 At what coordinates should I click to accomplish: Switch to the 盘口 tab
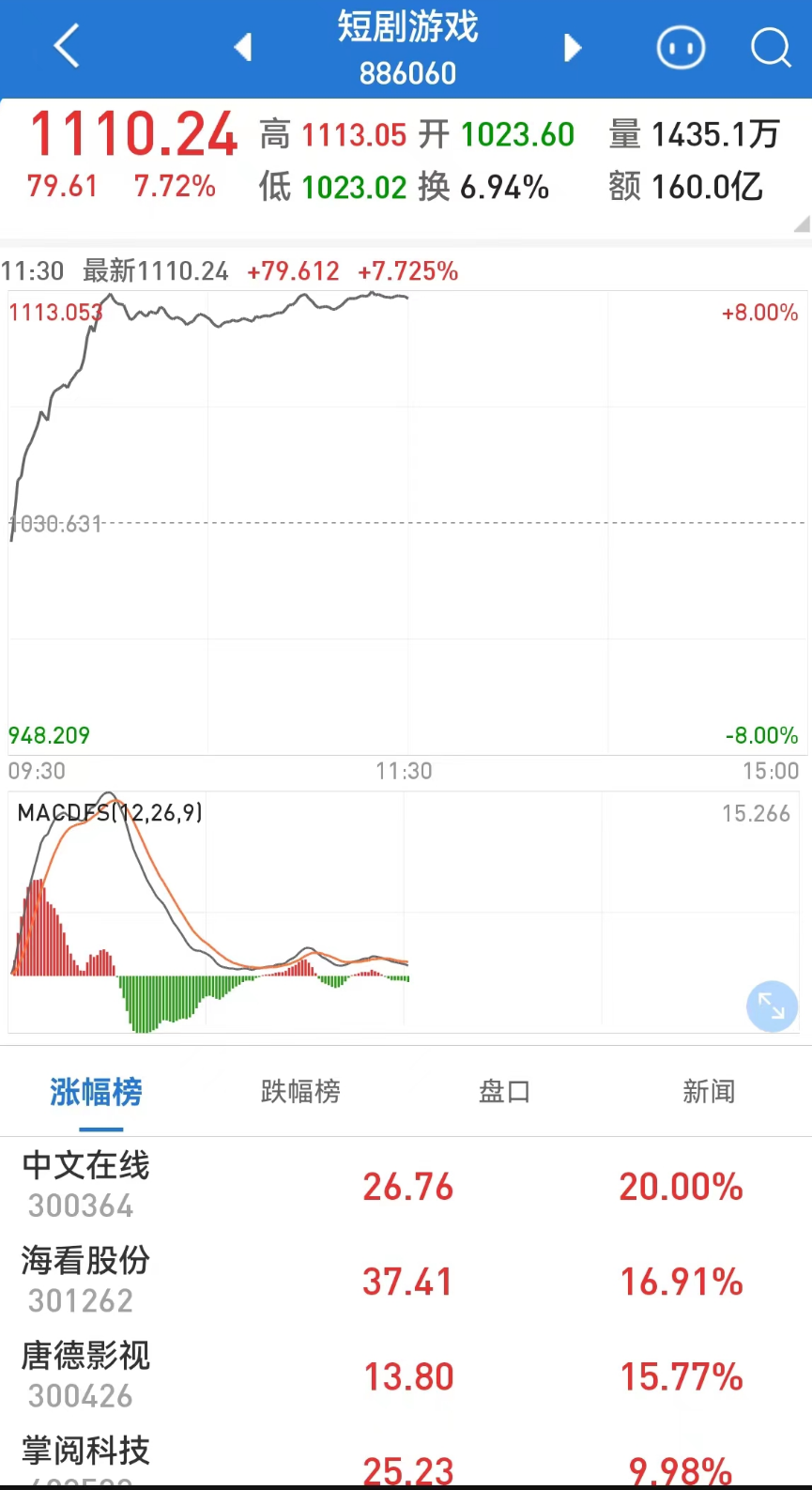click(x=504, y=1091)
